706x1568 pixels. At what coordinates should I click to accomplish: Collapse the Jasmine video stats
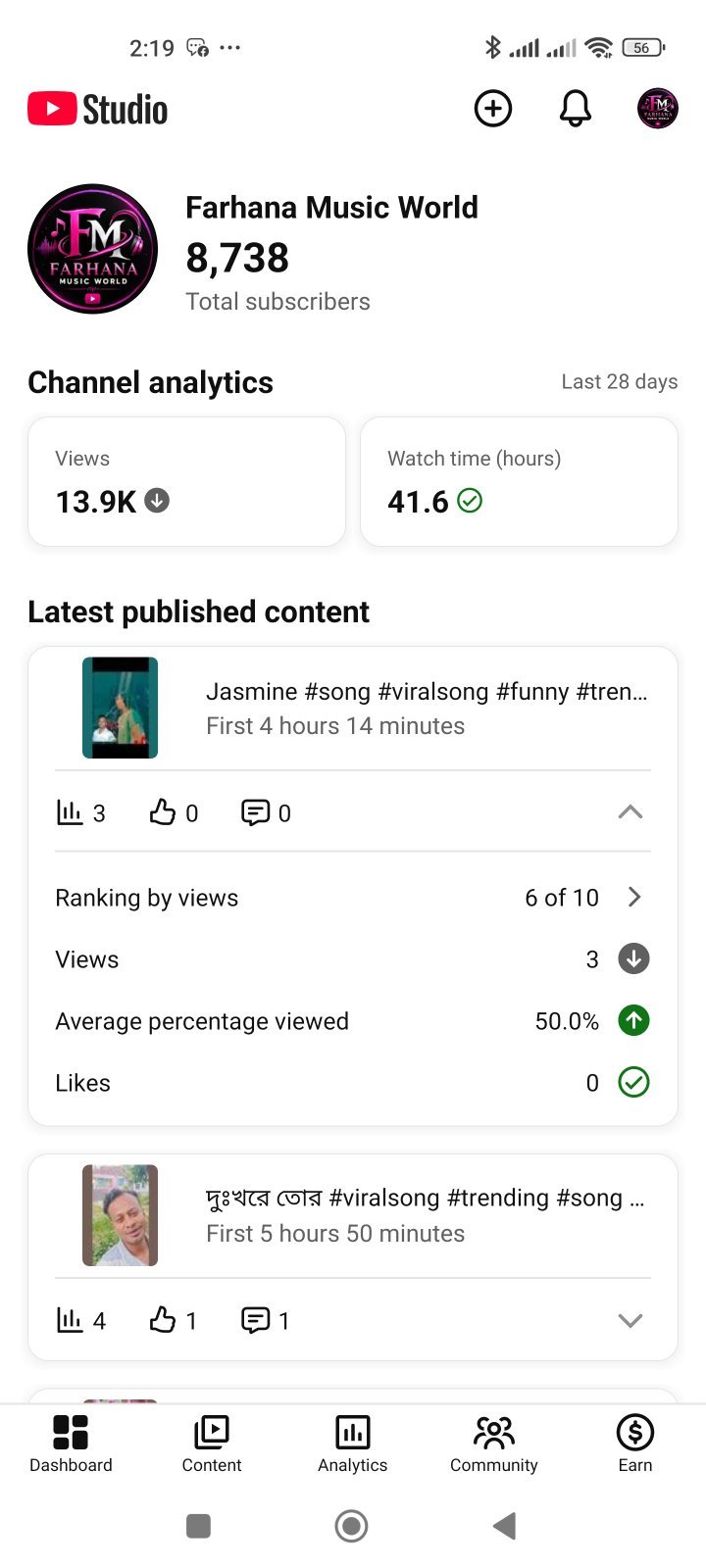[630, 811]
